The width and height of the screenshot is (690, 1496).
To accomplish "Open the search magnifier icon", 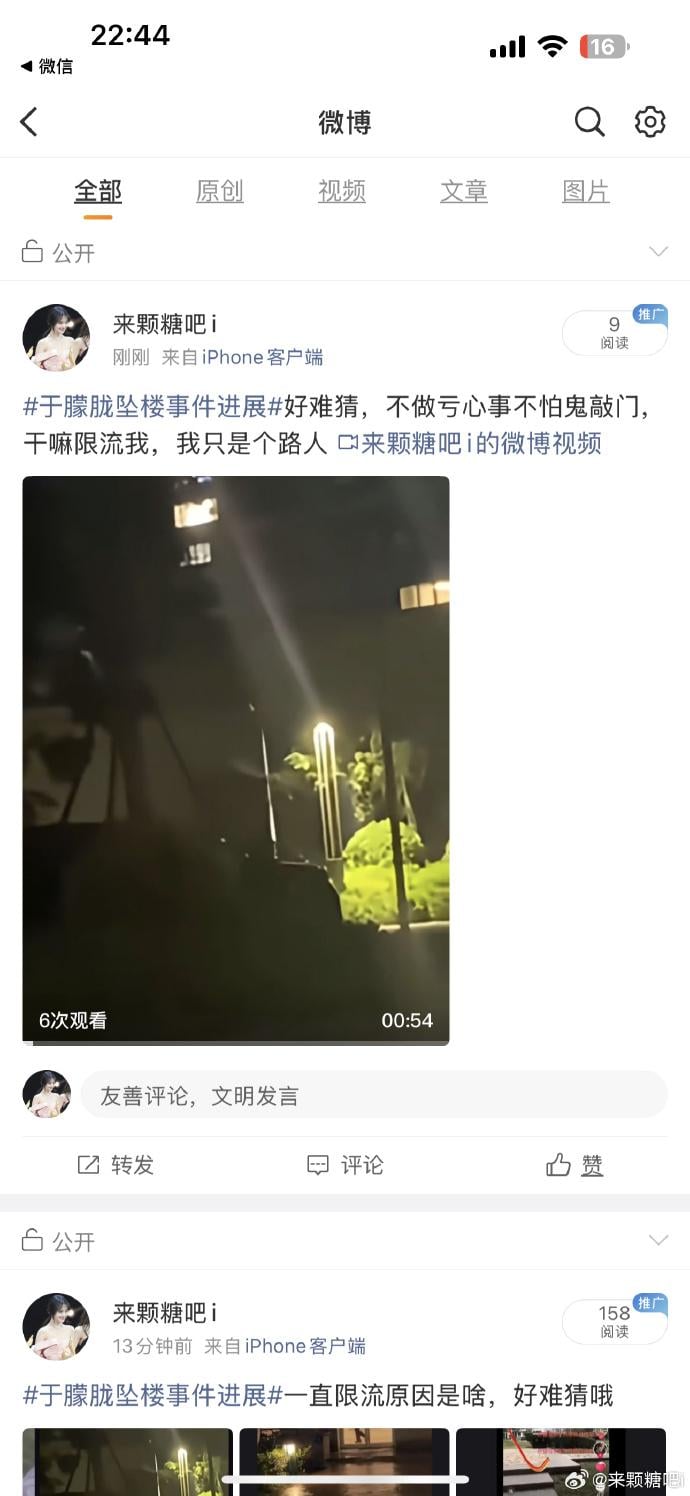I will (589, 122).
